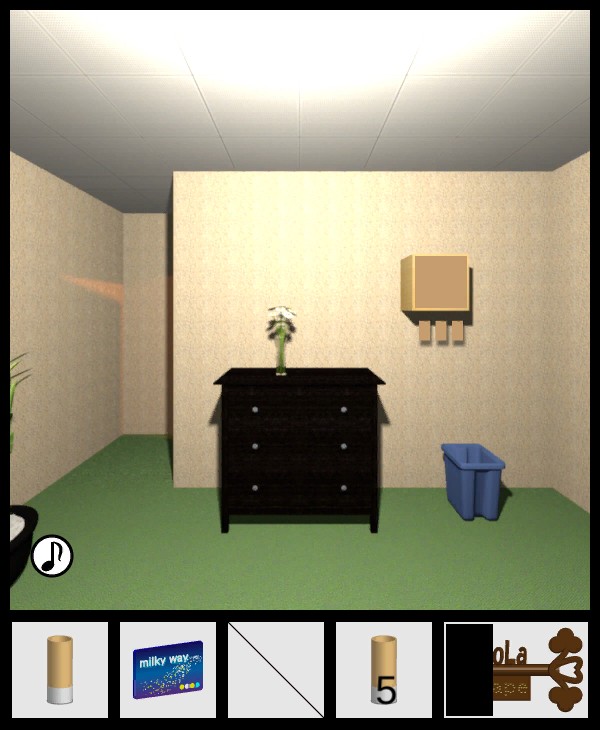The height and width of the screenshot is (730, 600).
Task: Tap the empty inventory slot
Action: [276, 670]
